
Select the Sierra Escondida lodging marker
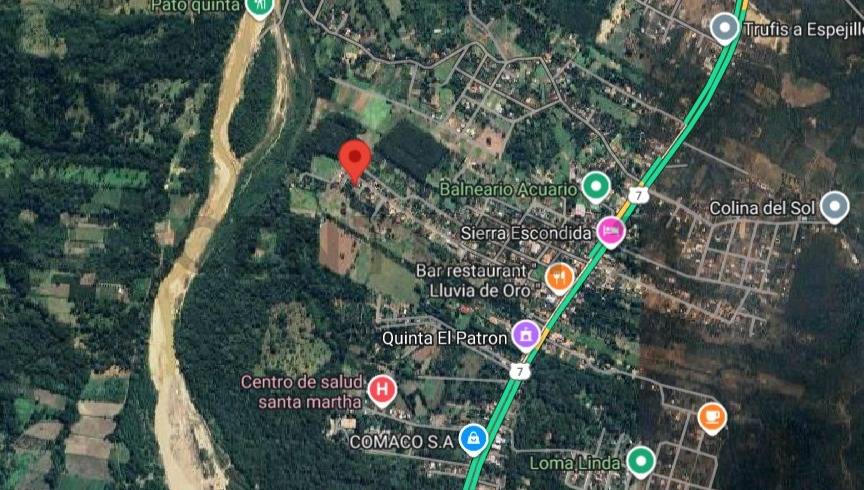(611, 232)
